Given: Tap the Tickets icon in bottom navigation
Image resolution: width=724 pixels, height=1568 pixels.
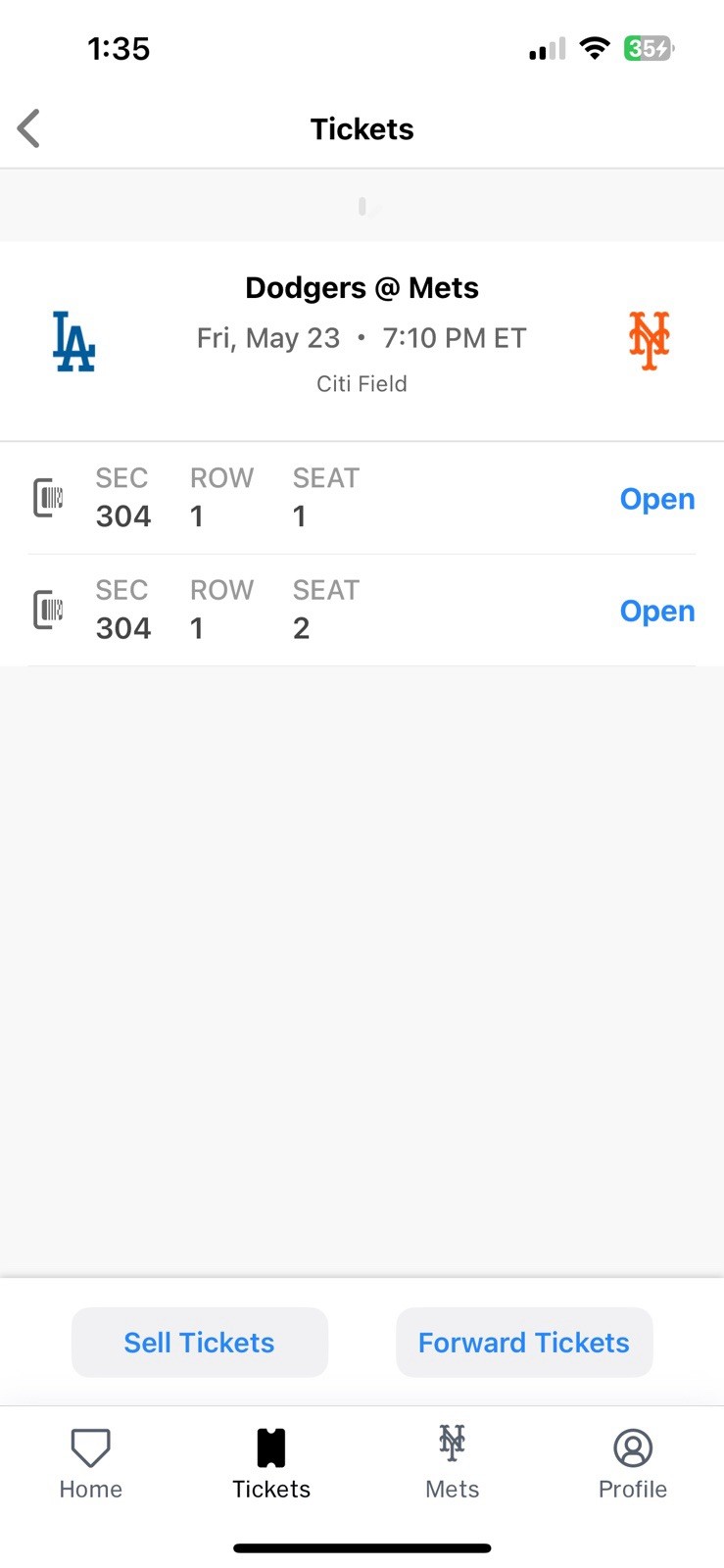Looking at the screenshot, I should click(271, 1445).
